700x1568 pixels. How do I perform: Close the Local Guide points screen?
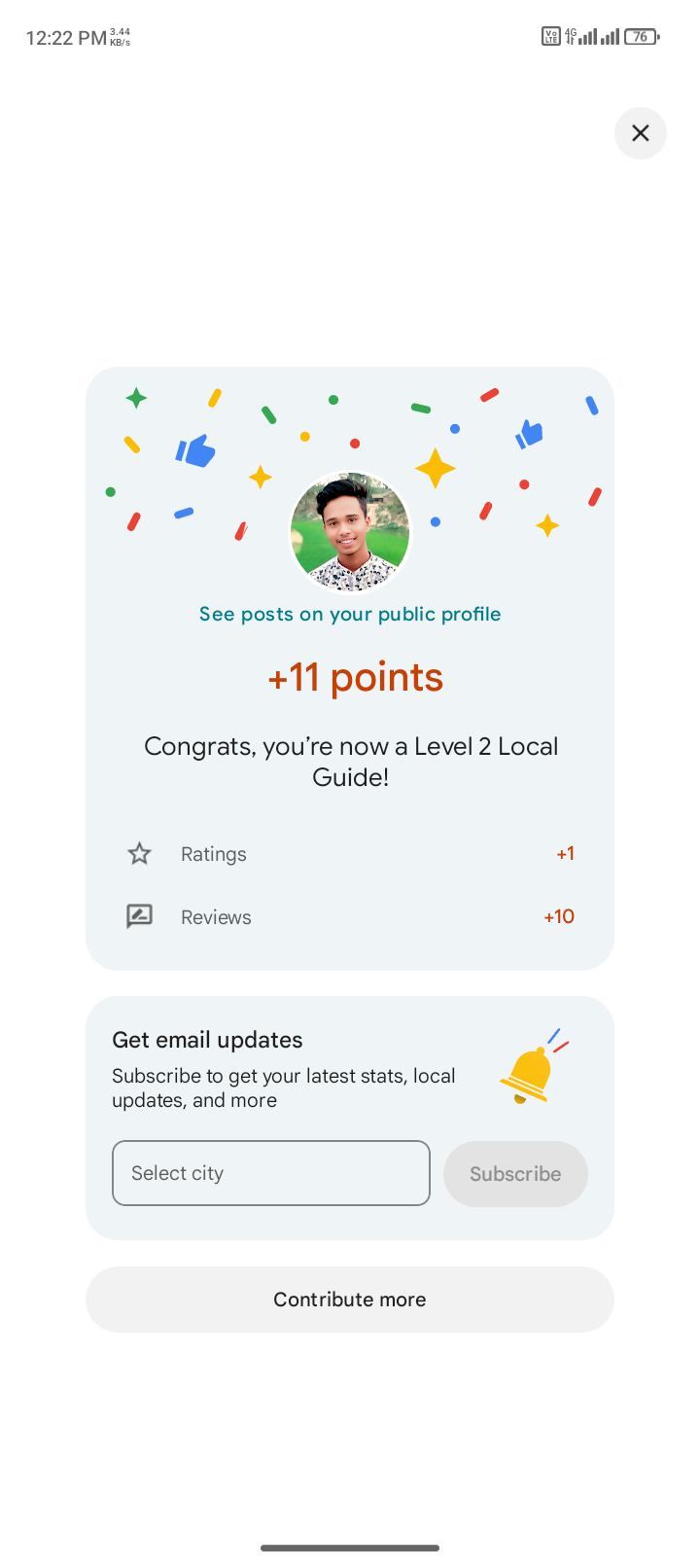pyautogui.click(x=640, y=133)
